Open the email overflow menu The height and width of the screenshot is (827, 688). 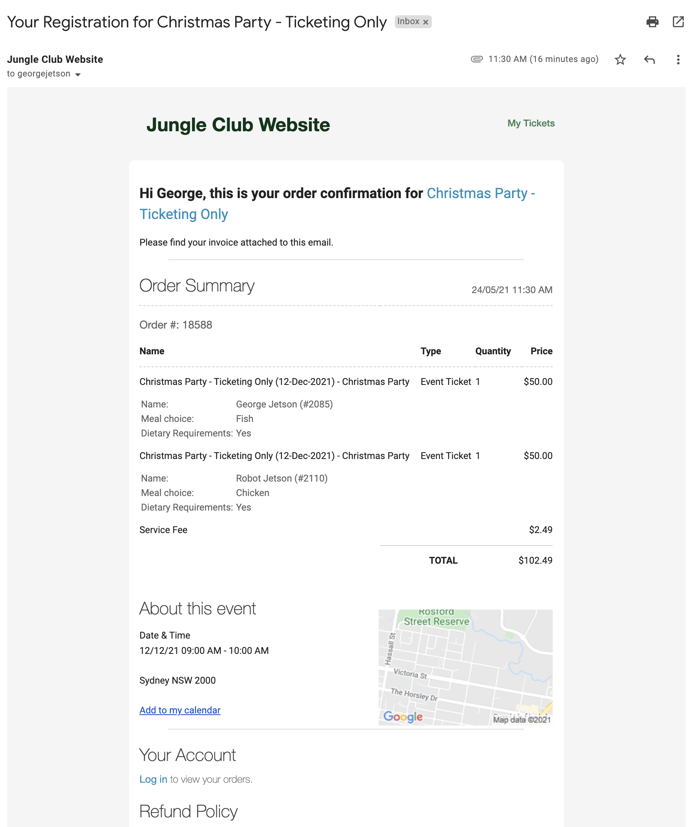pos(677,60)
